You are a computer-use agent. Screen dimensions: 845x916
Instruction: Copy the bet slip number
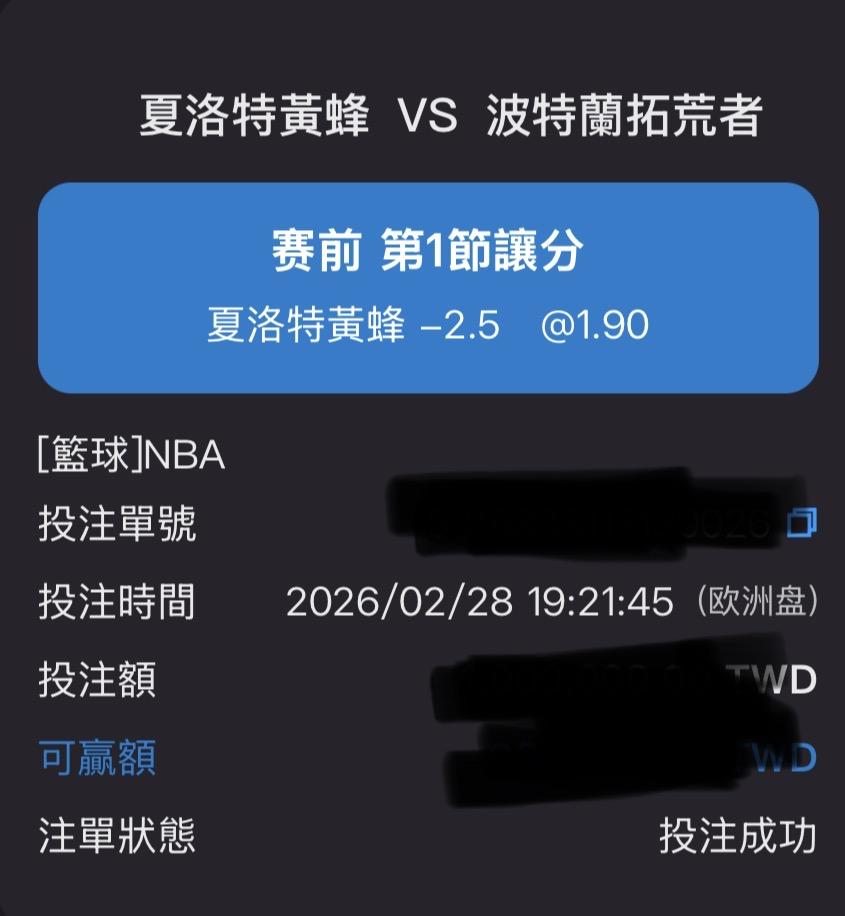point(802,522)
